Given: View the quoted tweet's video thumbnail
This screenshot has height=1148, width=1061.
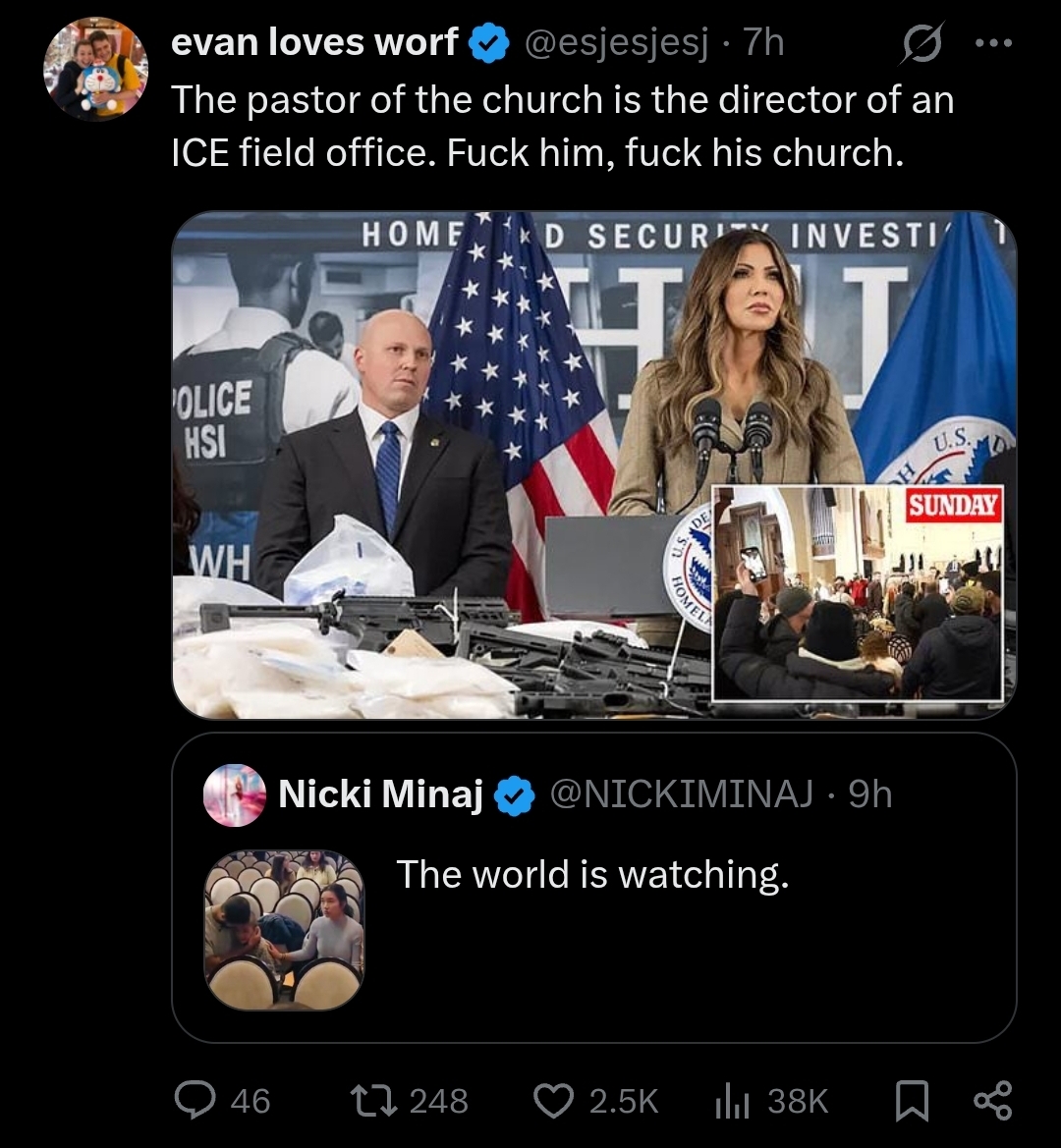Looking at the screenshot, I should (284, 930).
